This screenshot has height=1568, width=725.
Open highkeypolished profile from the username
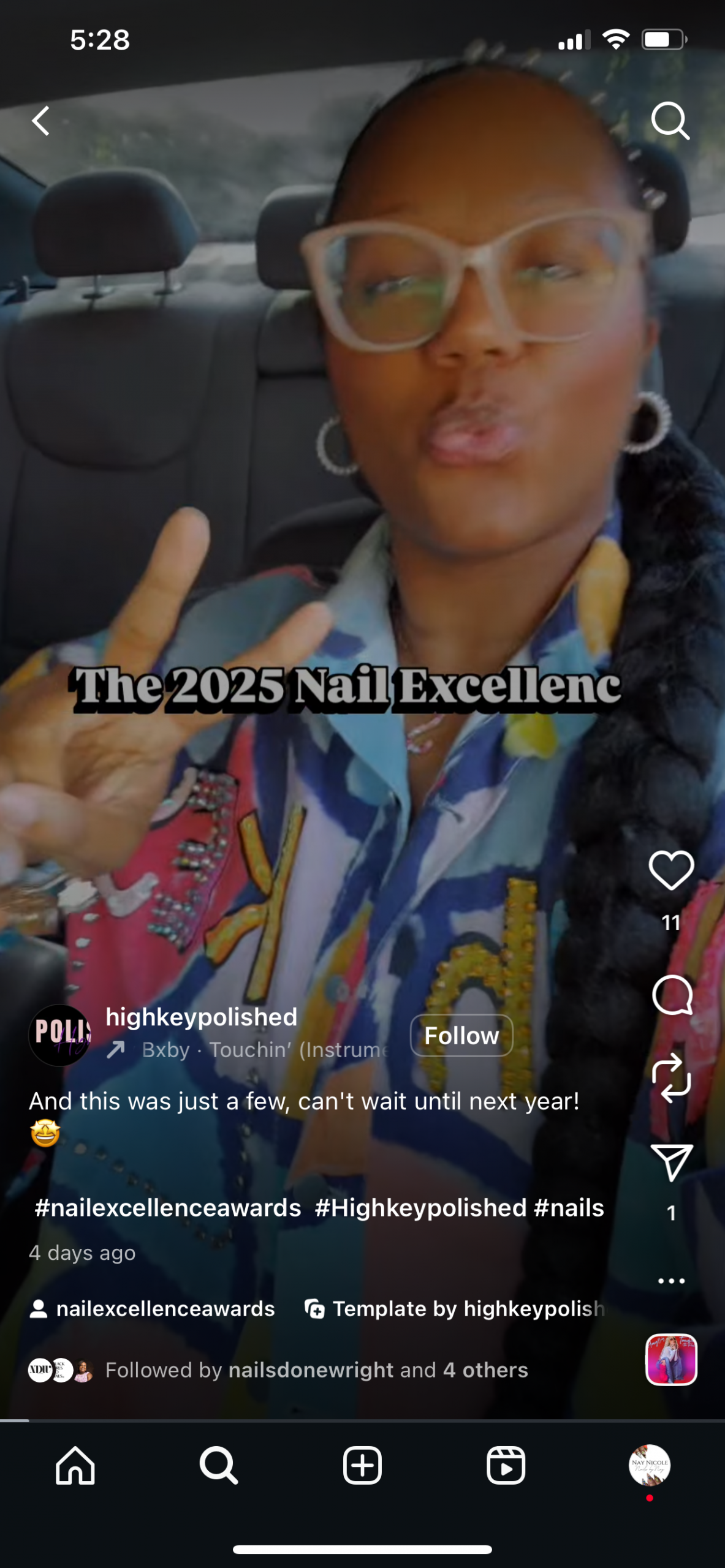(201, 1017)
